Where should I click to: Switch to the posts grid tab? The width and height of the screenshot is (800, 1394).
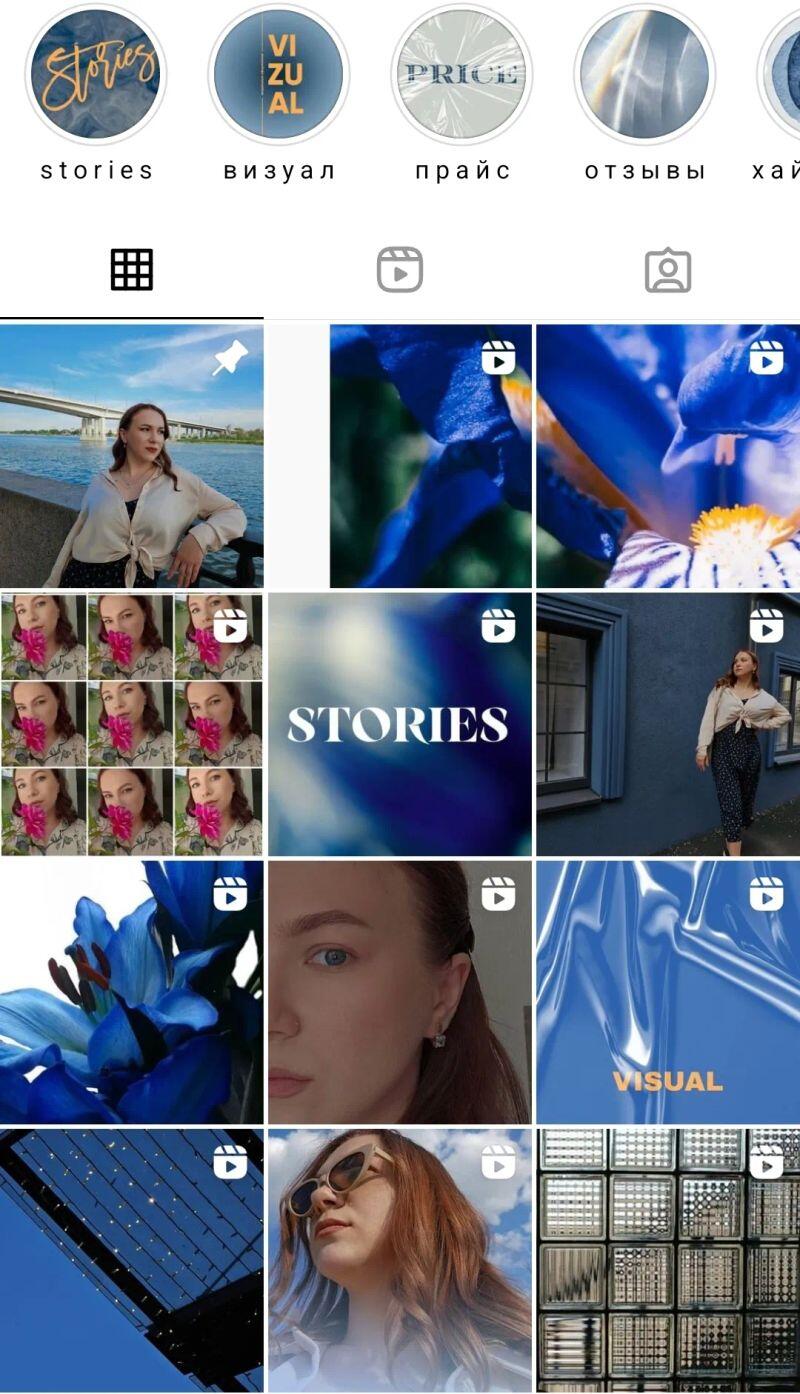[131, 270]
